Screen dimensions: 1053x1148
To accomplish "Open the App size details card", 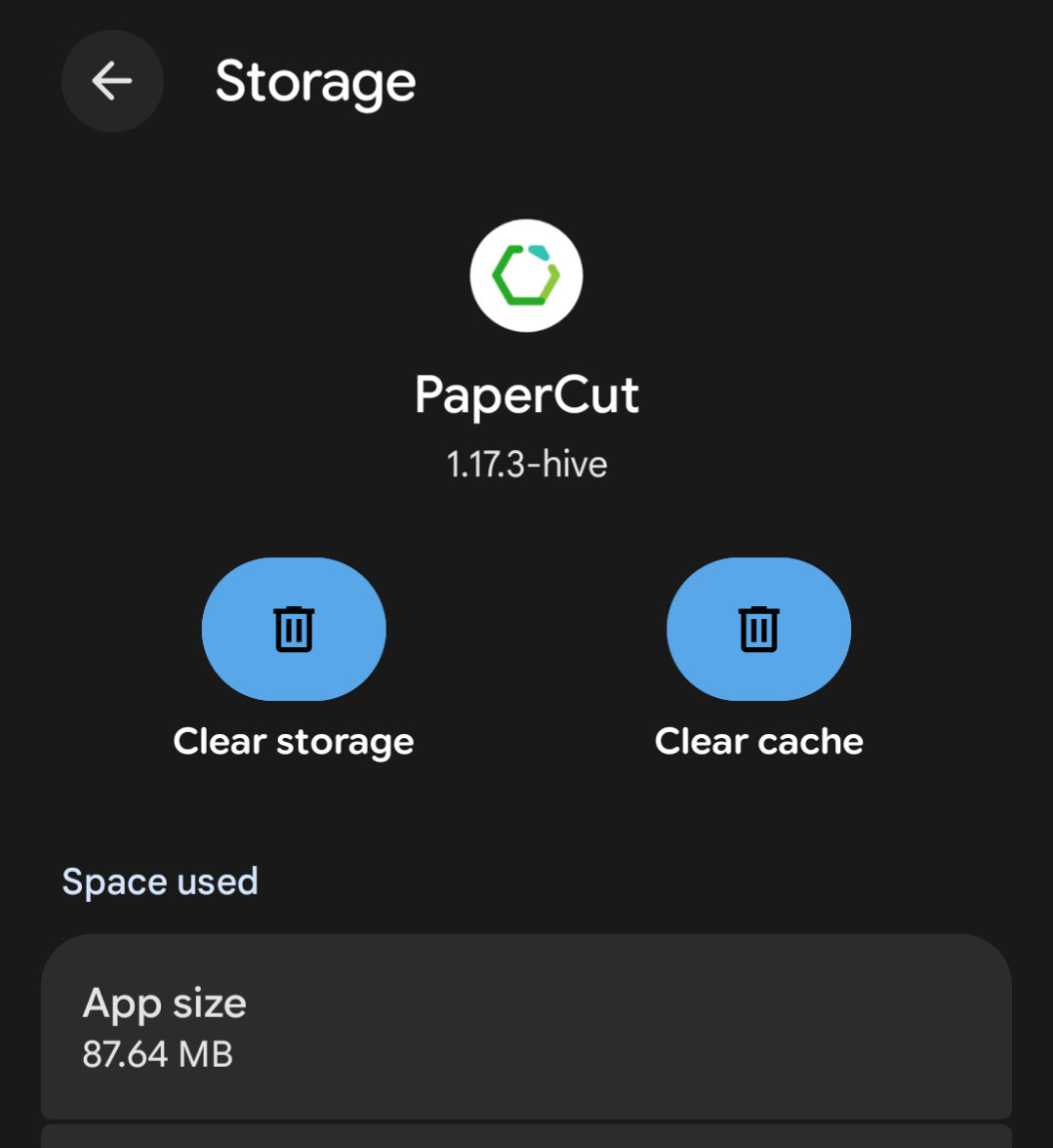I will pyautogui.click(x=526, y=1025).
